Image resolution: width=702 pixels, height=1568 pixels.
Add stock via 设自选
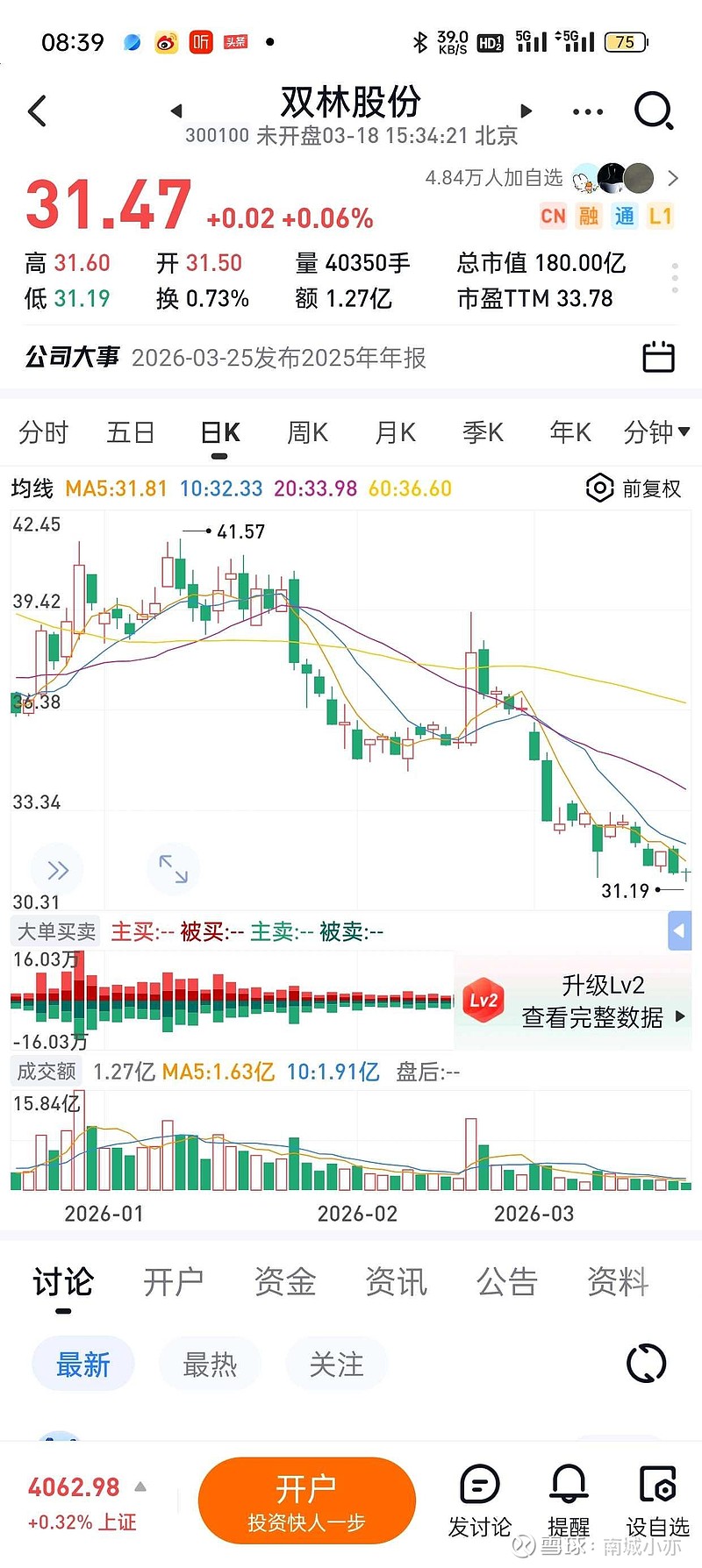coord(657,1501)
